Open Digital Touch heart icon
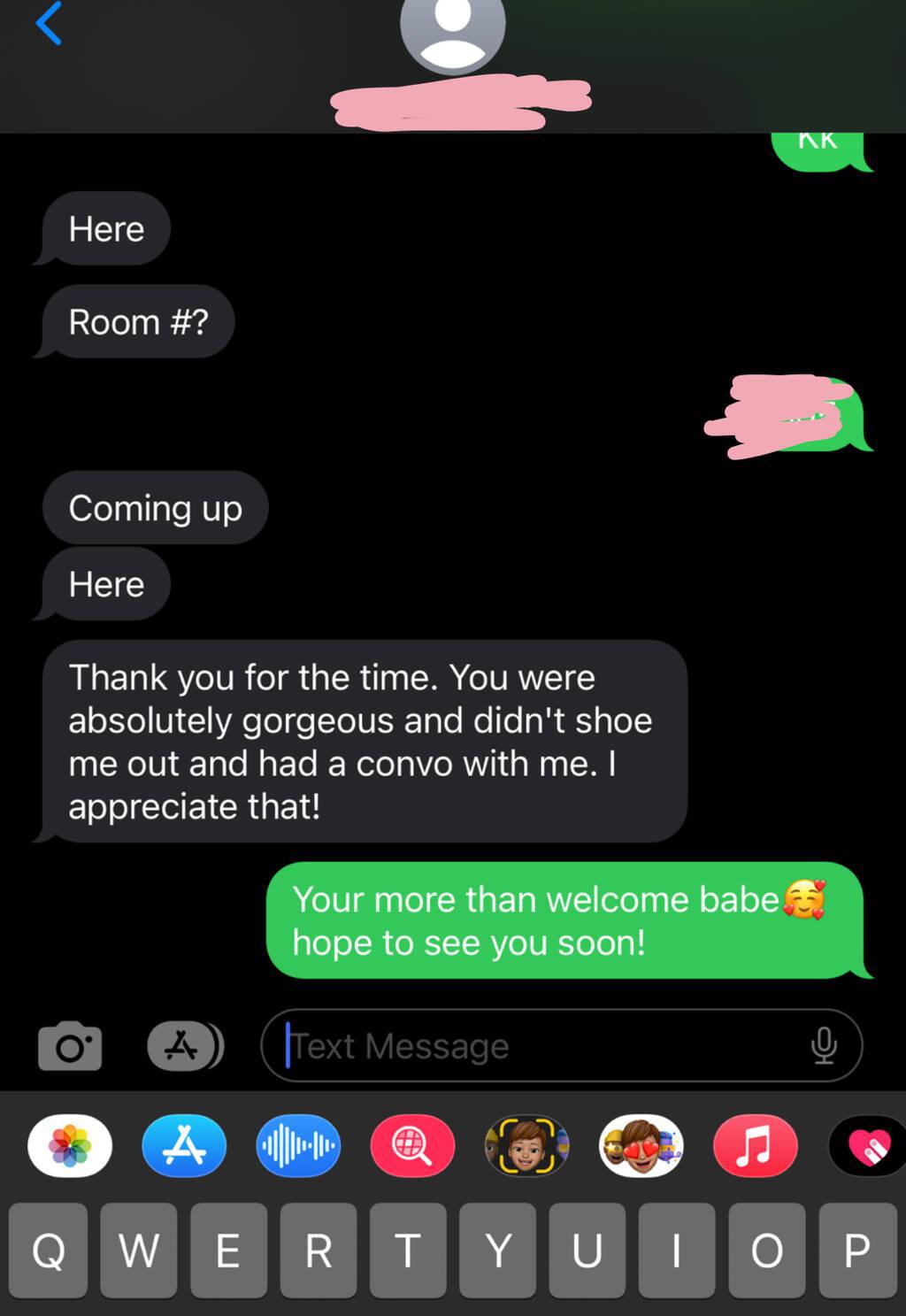The width and height of the screenshot is (906, 1316). [868, 1146]
